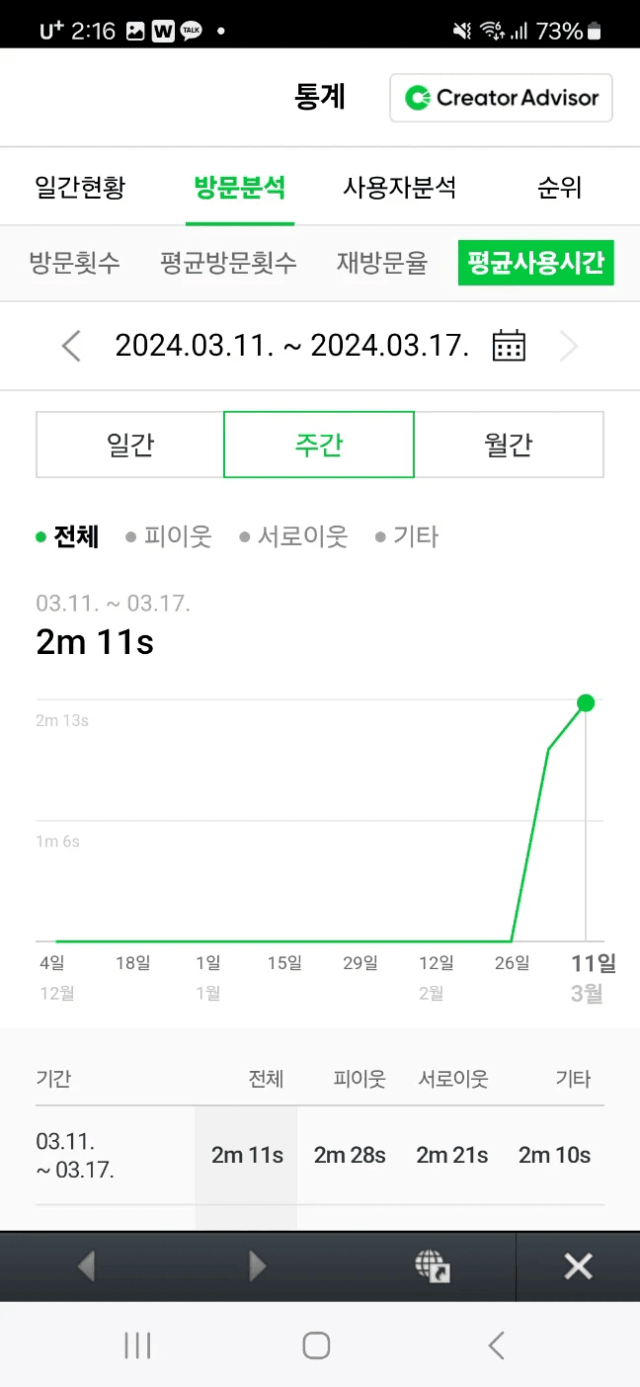Close the in-app browser
The width and height of the screenshot is (640, 1387).
pos(578,1267)
